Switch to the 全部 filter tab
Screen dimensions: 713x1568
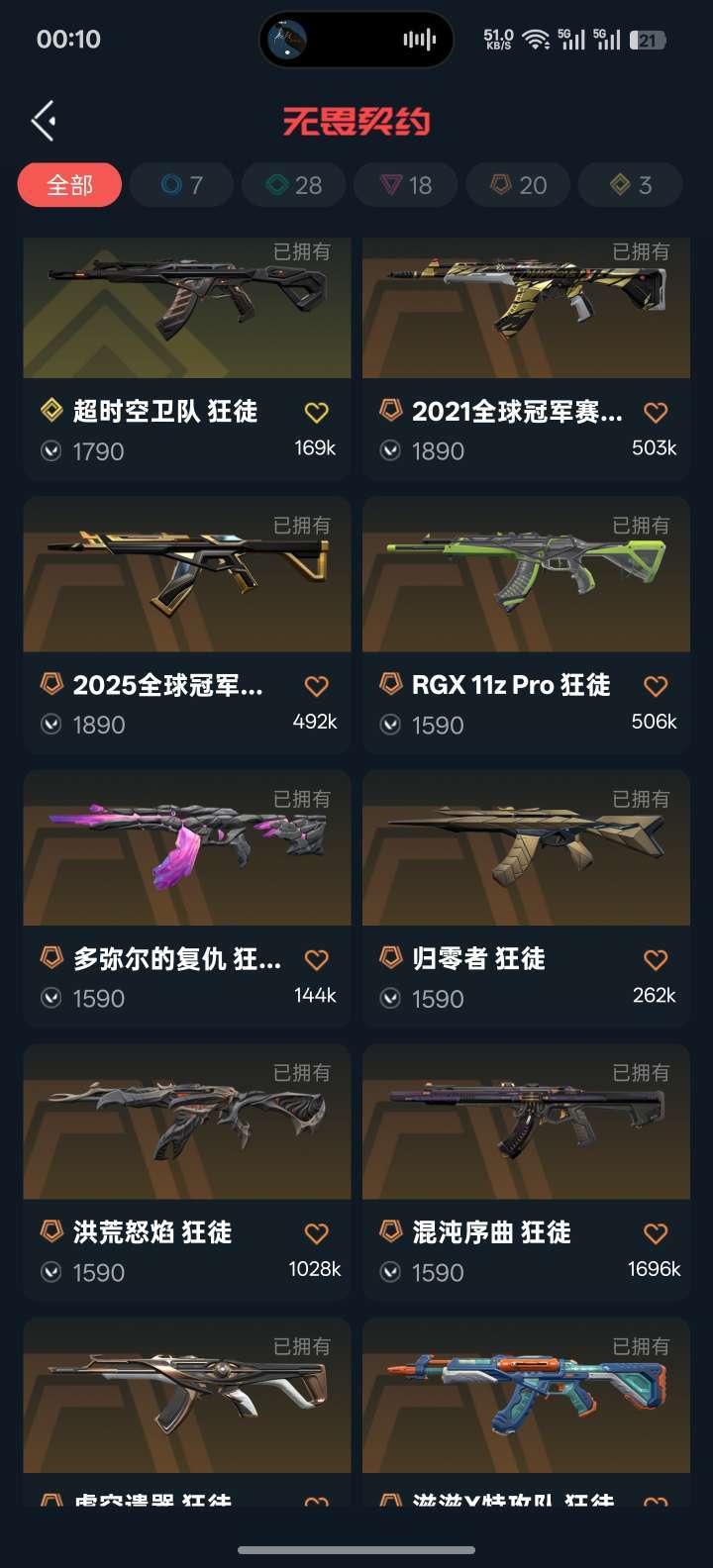[x=69, y=185]
